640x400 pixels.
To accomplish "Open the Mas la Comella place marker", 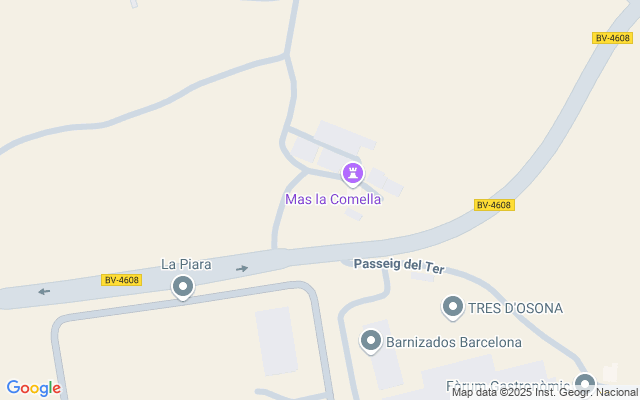I will coord(352,175).
